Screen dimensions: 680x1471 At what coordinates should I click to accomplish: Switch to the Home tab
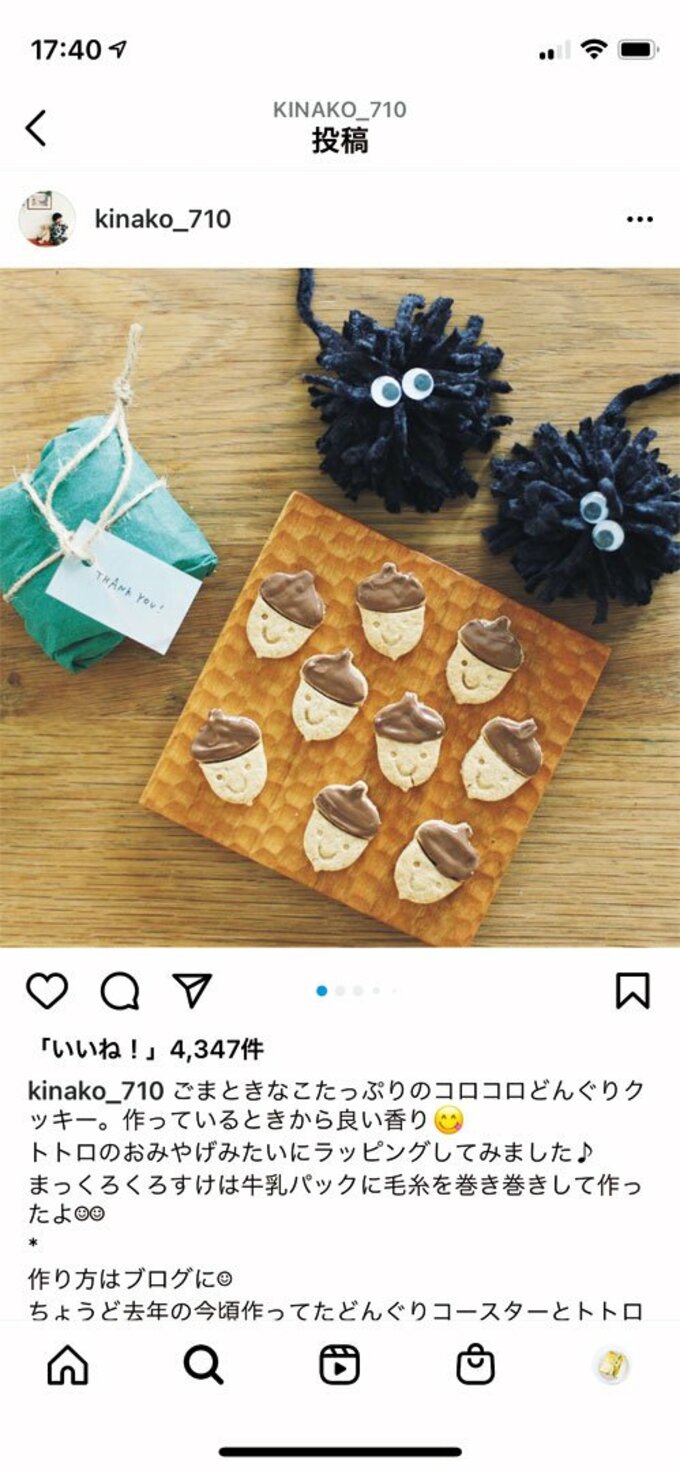(68, 1365)
